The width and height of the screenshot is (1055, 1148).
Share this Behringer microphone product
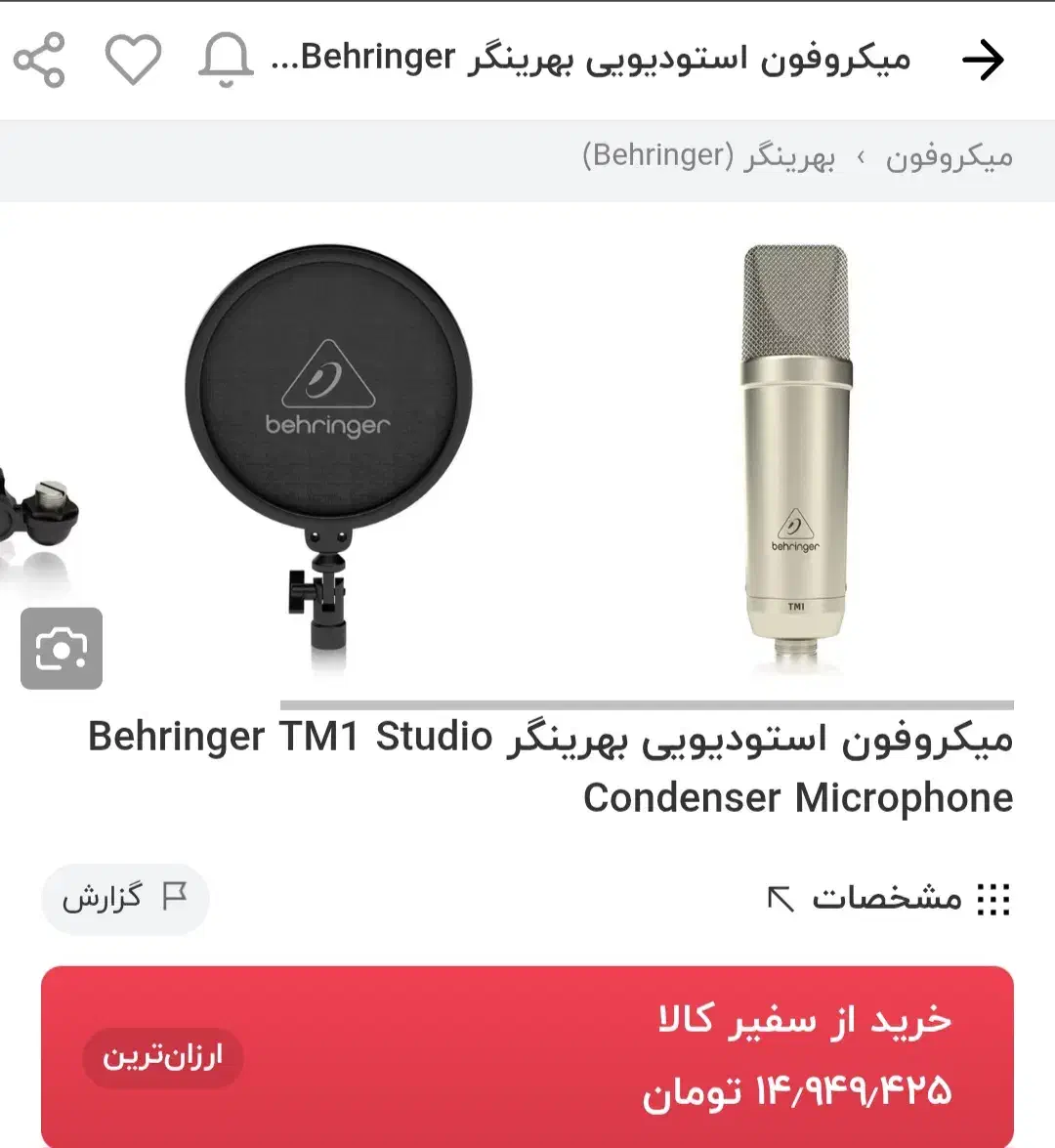(x=39, y=60)
